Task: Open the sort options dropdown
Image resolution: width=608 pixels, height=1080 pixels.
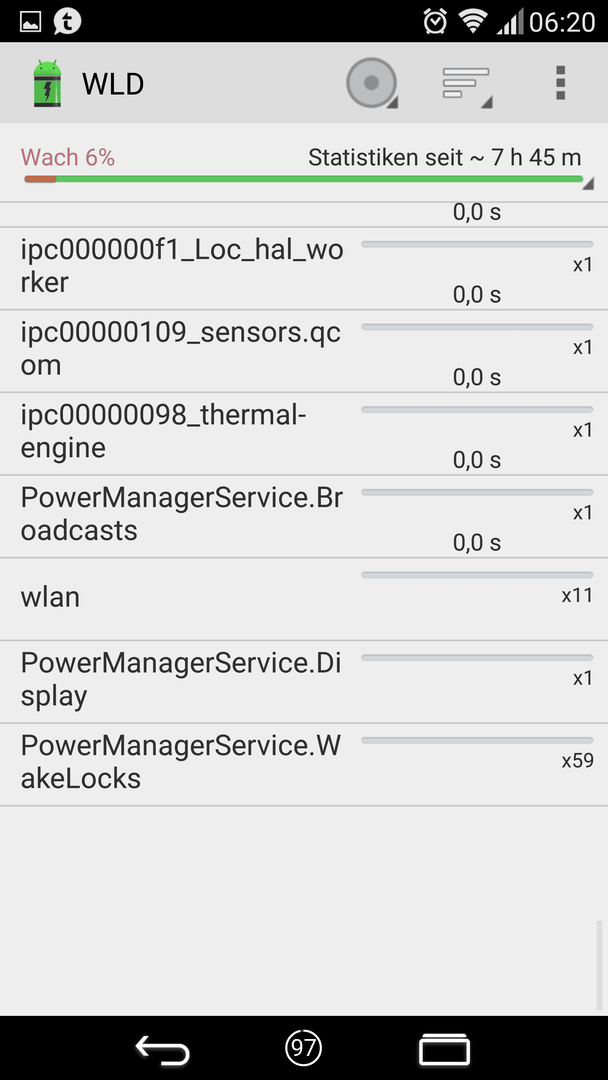Action: coord(467,84)
